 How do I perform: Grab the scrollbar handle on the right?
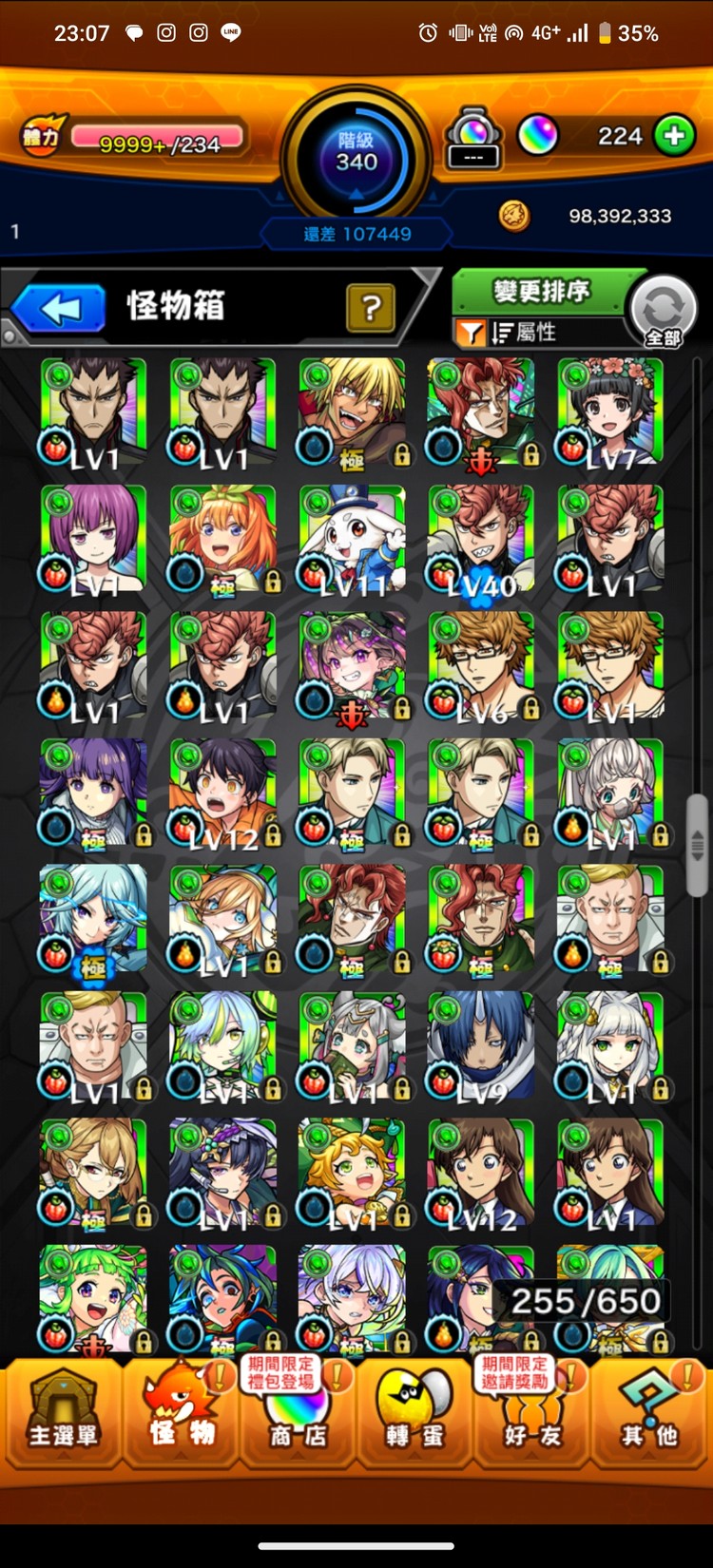pos(697,846)
